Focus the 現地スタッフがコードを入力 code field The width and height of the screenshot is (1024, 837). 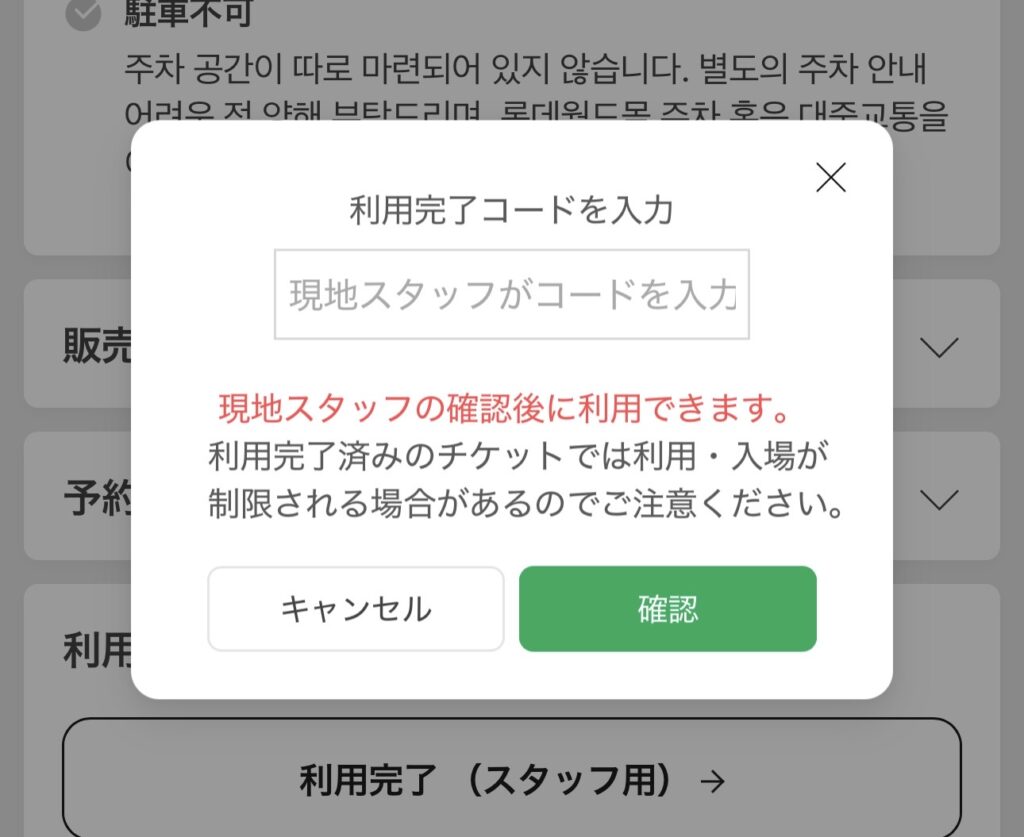511,294
